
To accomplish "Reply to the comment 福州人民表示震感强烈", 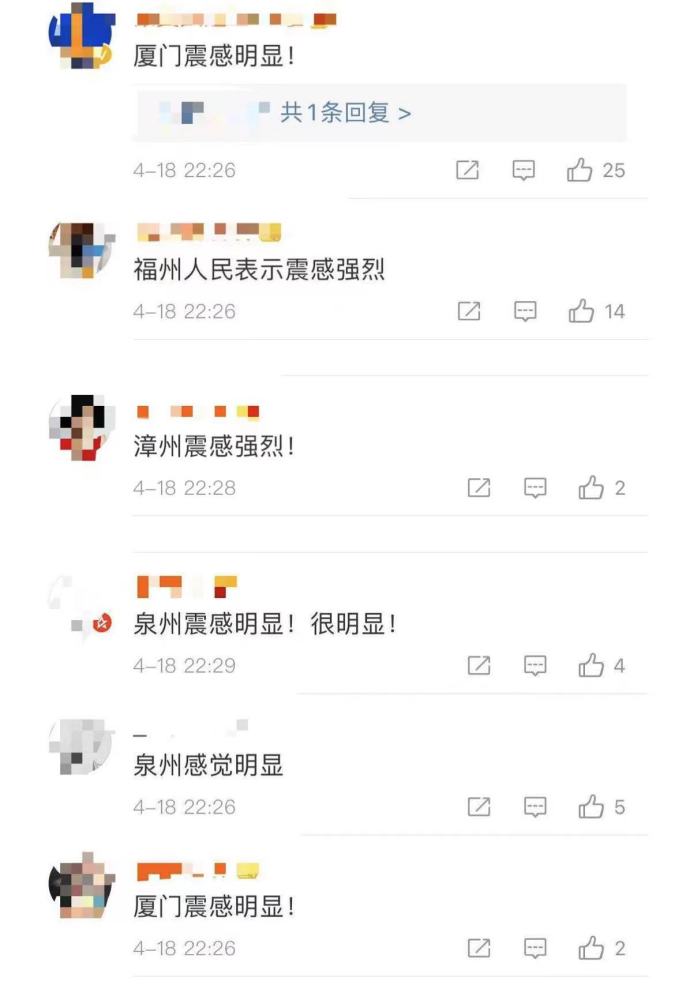I will click(525, 312).
